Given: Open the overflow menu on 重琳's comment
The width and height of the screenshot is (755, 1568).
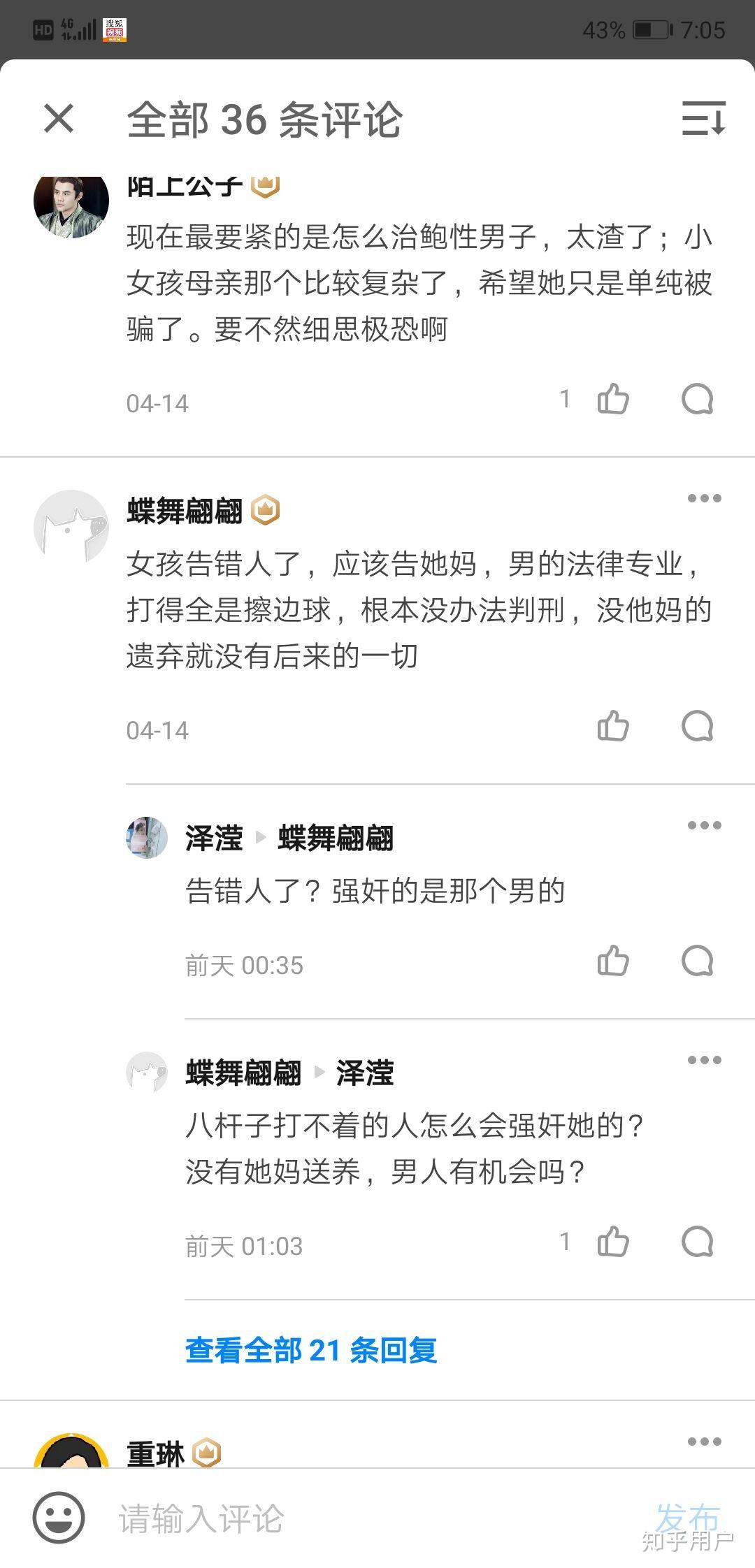Looking at the screenshot, I should pyautogui.click(x=704, y=1442).
